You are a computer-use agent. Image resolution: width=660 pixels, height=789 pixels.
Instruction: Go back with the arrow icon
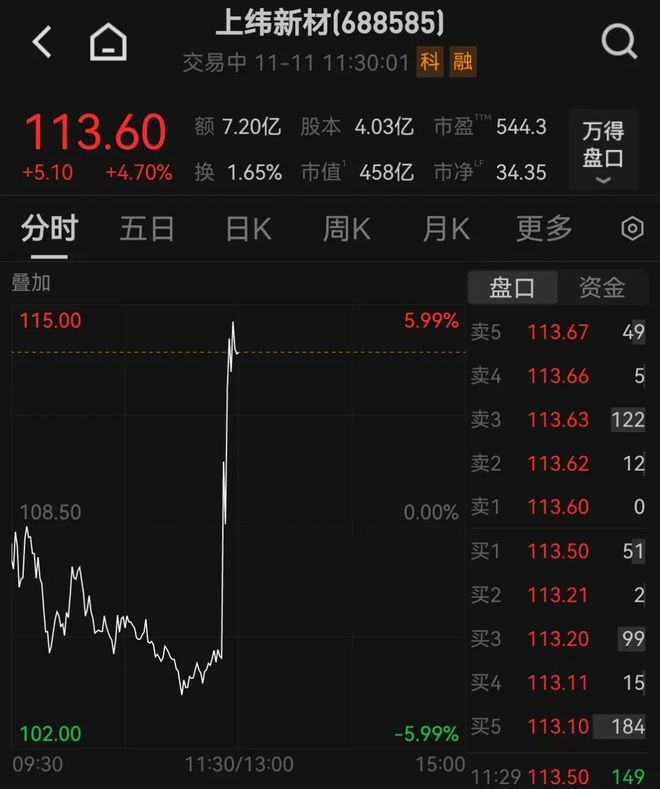pyautogui.click(x=42, y=42)
